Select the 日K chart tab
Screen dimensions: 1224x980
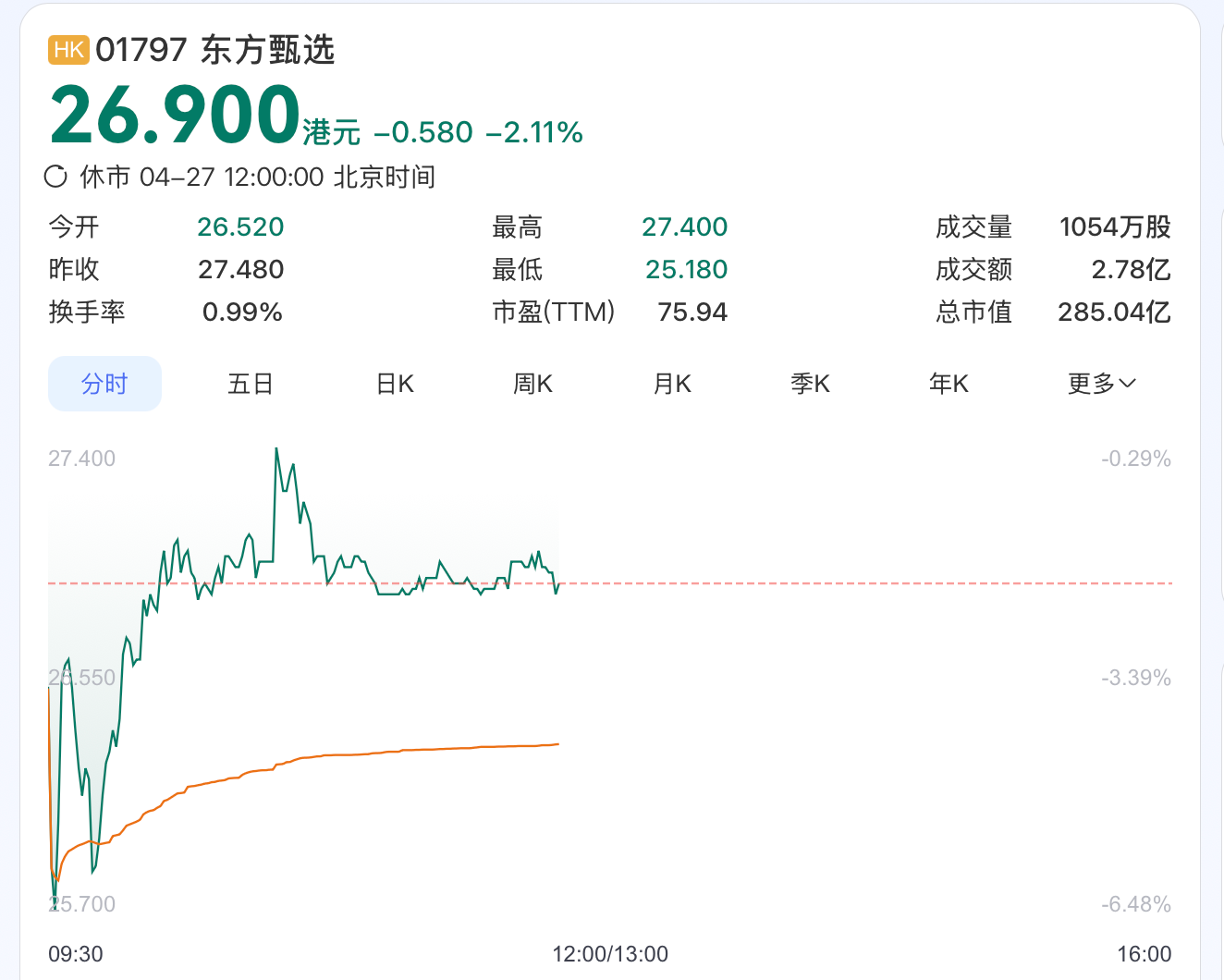395,384
